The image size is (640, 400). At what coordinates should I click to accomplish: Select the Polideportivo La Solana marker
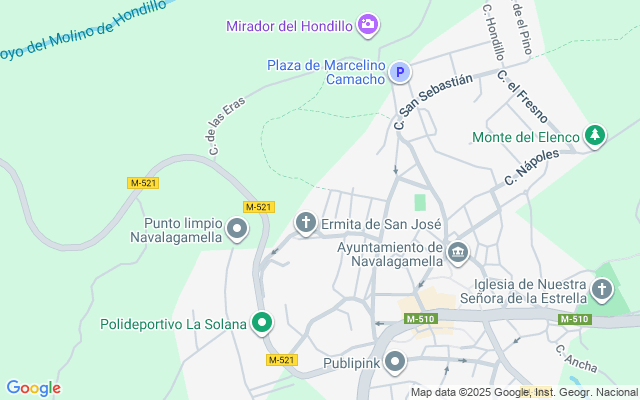click(x=262, y=323)
